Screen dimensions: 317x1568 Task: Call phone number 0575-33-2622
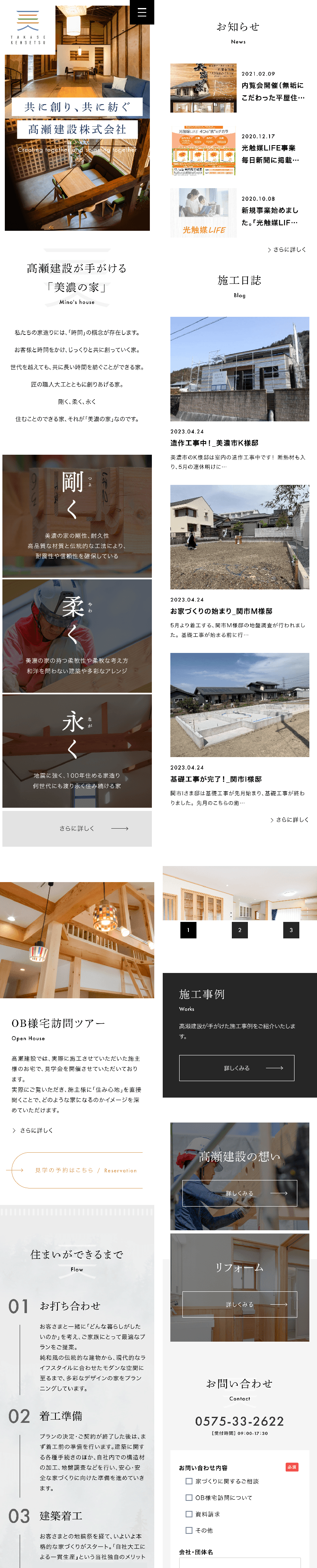click(240, 1421)
